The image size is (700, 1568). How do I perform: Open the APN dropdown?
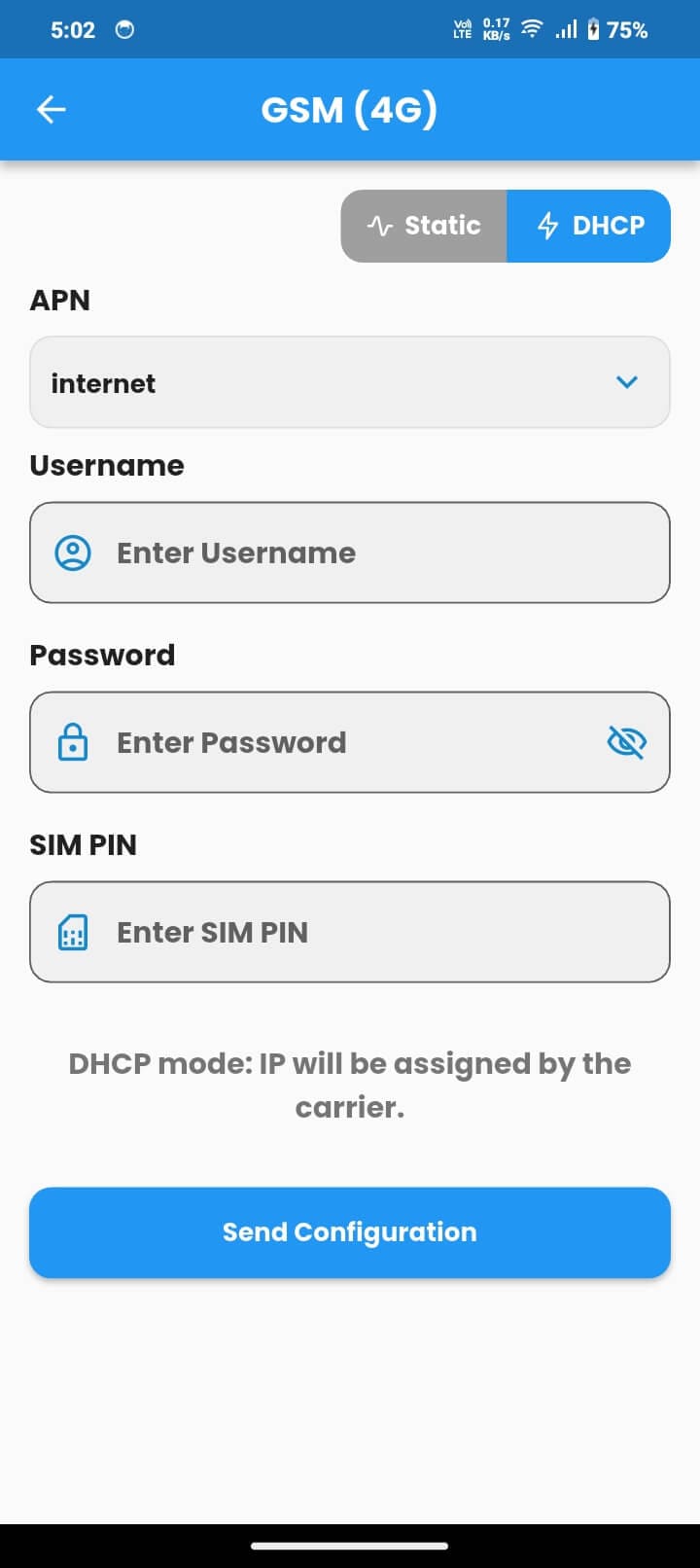tap(350, 381)
